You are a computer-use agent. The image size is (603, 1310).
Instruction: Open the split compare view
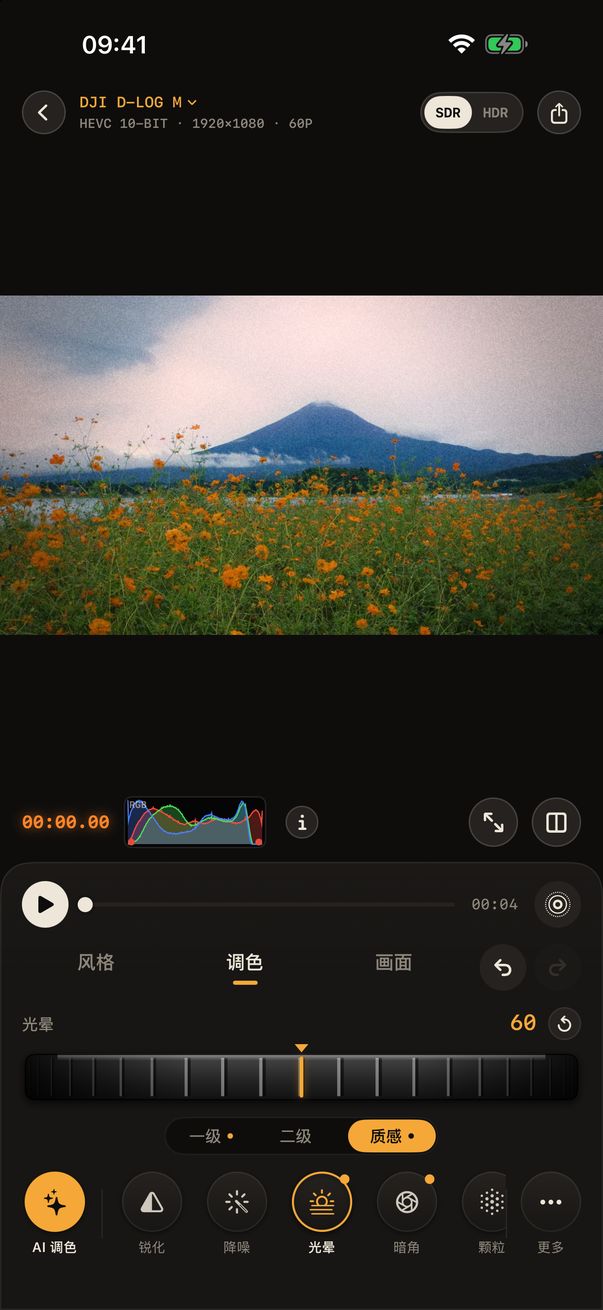tap(556, 822)
